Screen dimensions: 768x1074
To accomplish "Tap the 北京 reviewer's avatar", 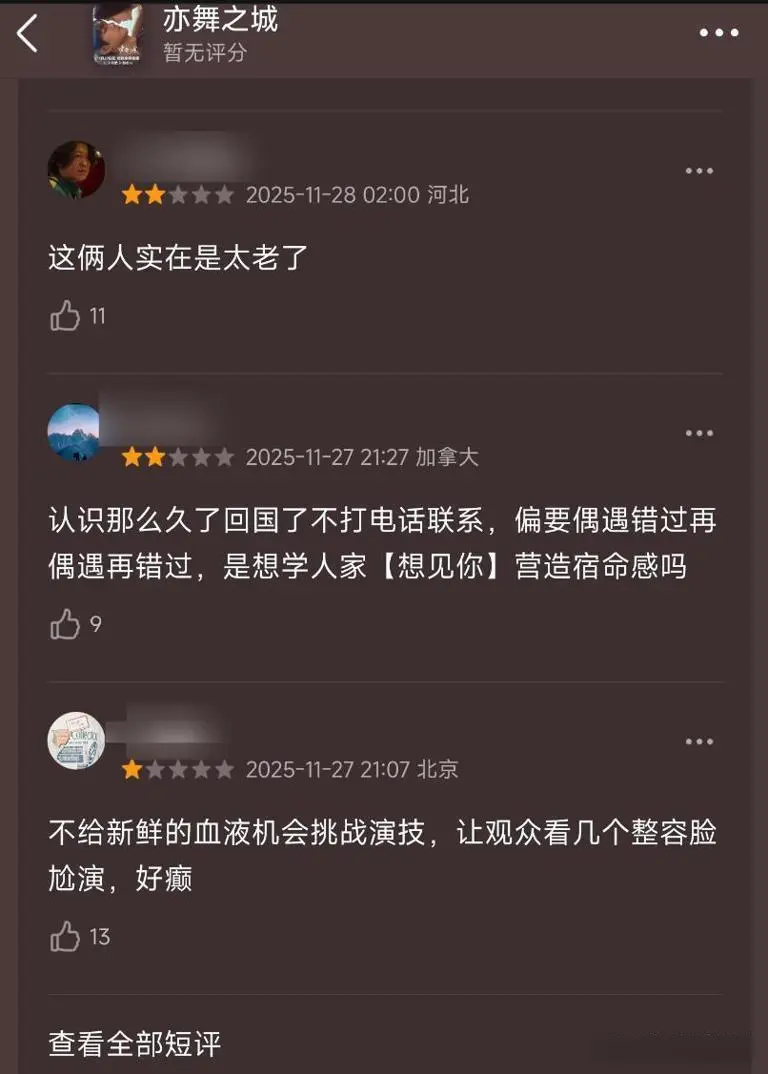I will pos(76,741).
